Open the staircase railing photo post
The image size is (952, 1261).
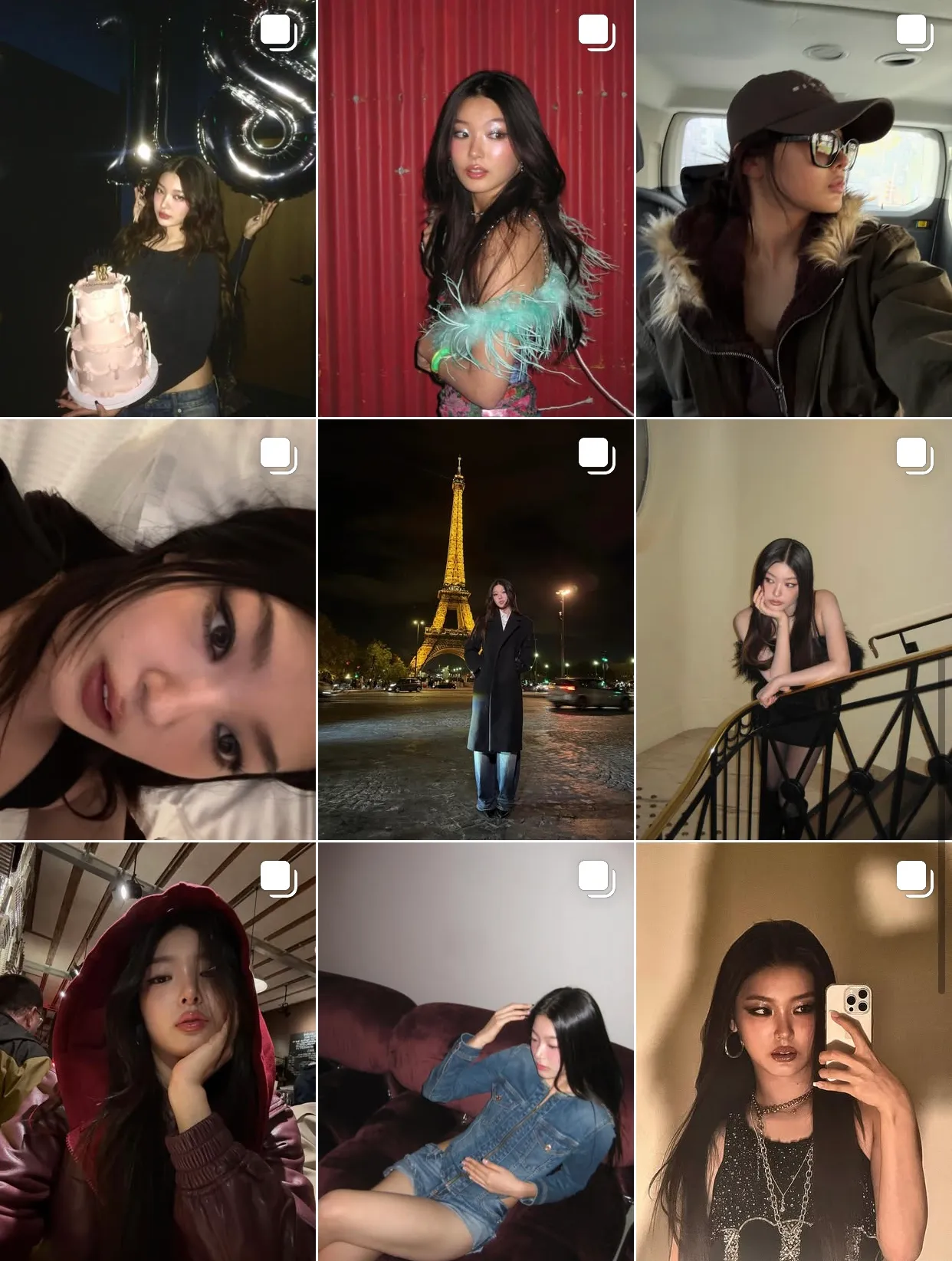tap(794, 630)
